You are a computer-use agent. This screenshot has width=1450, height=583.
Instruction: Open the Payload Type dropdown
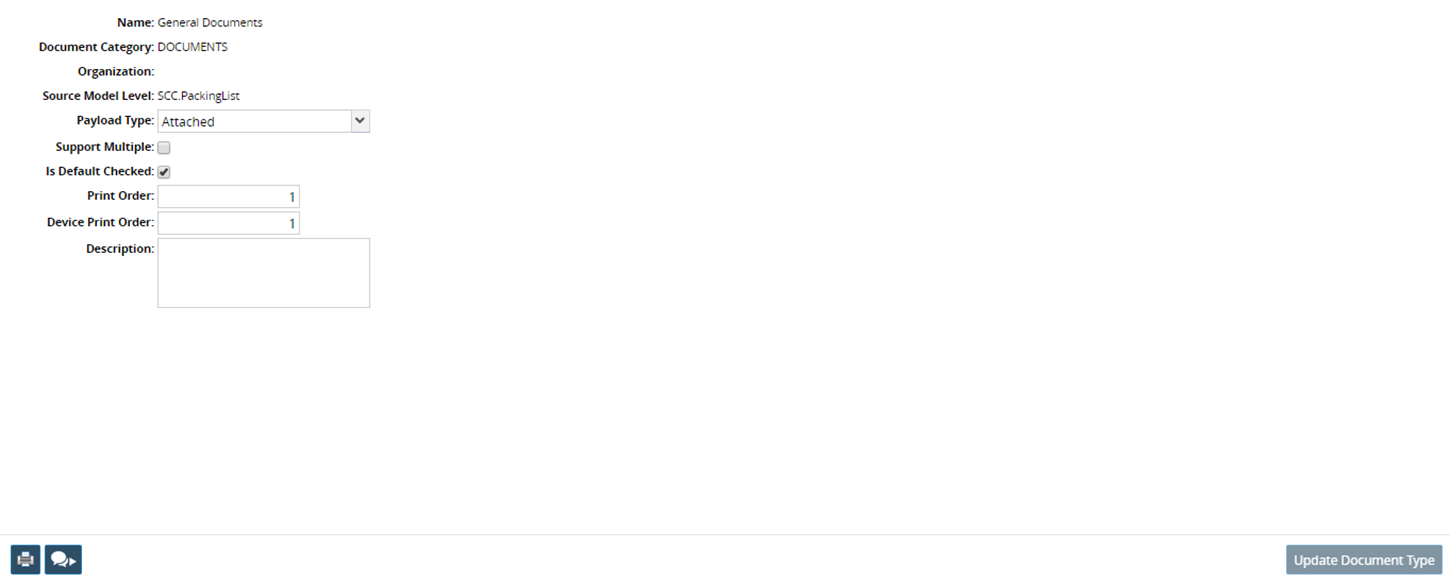pos(264,121)
